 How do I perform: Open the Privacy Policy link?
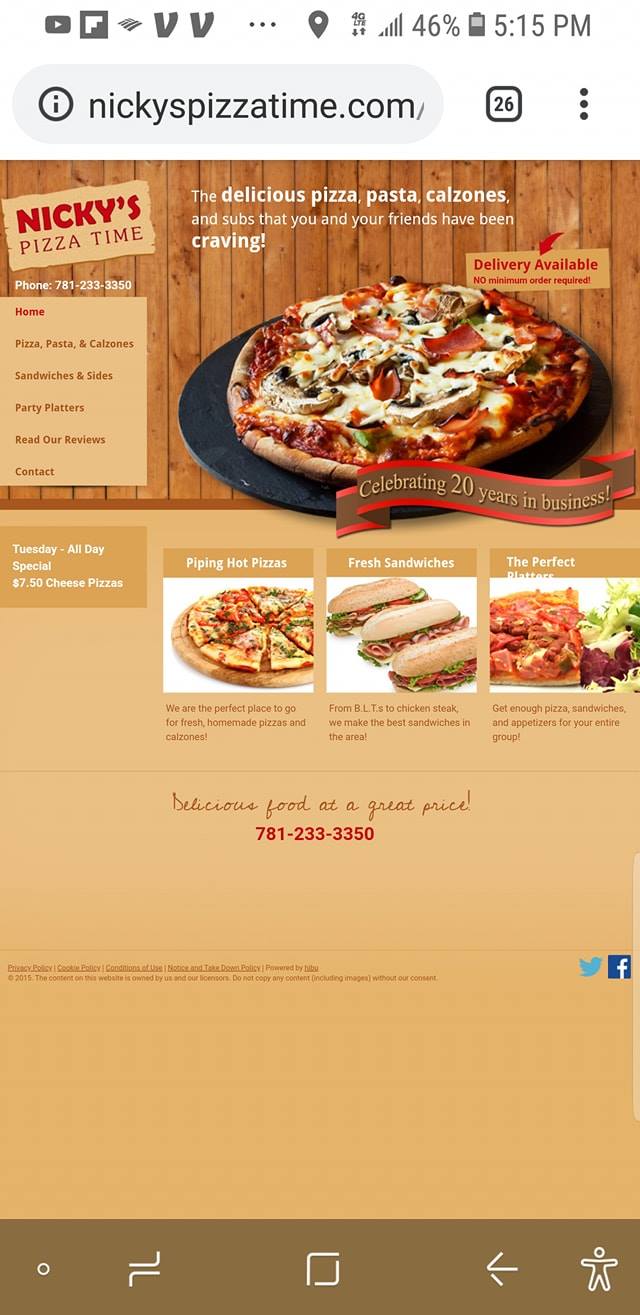[30, 968]
